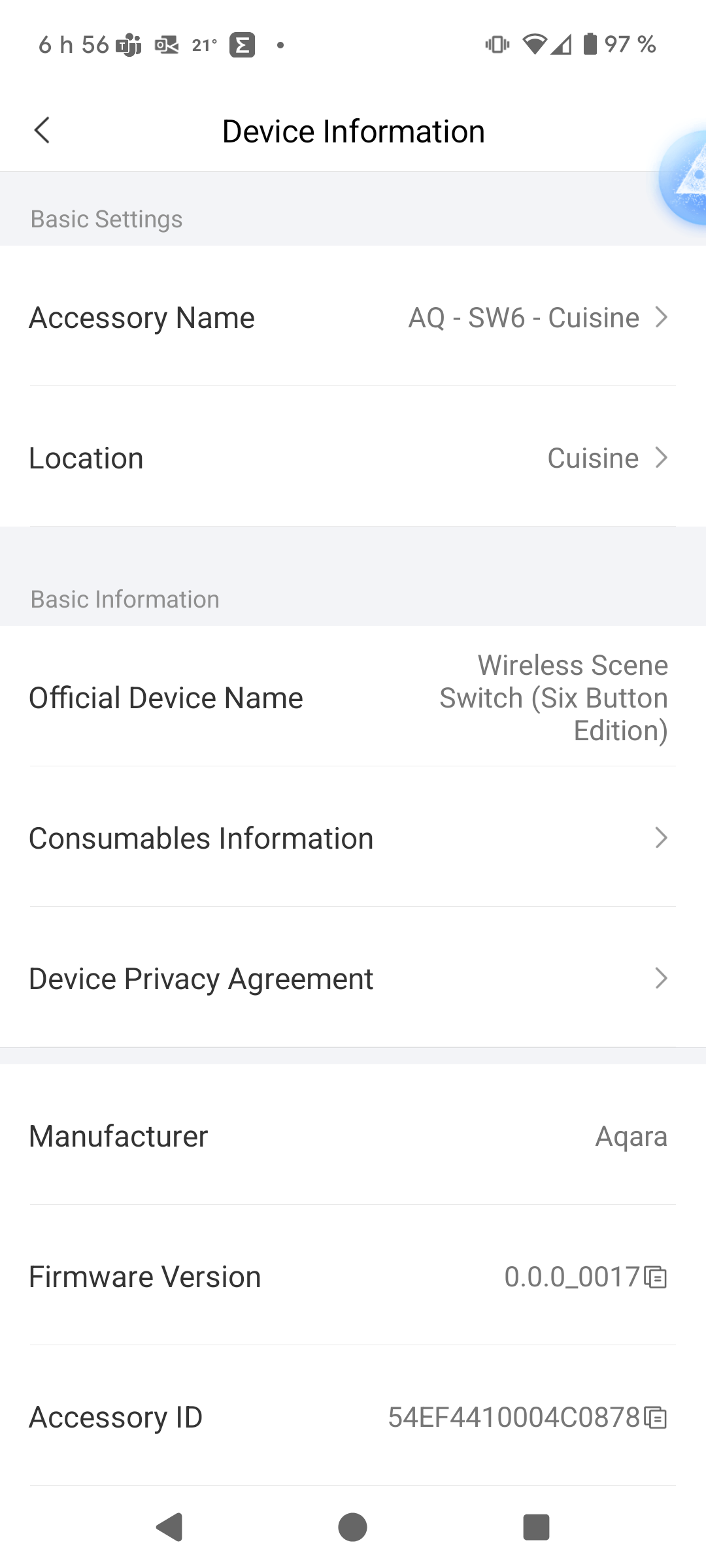Open the floating blue assistant bubble

(x=684, y=178)
